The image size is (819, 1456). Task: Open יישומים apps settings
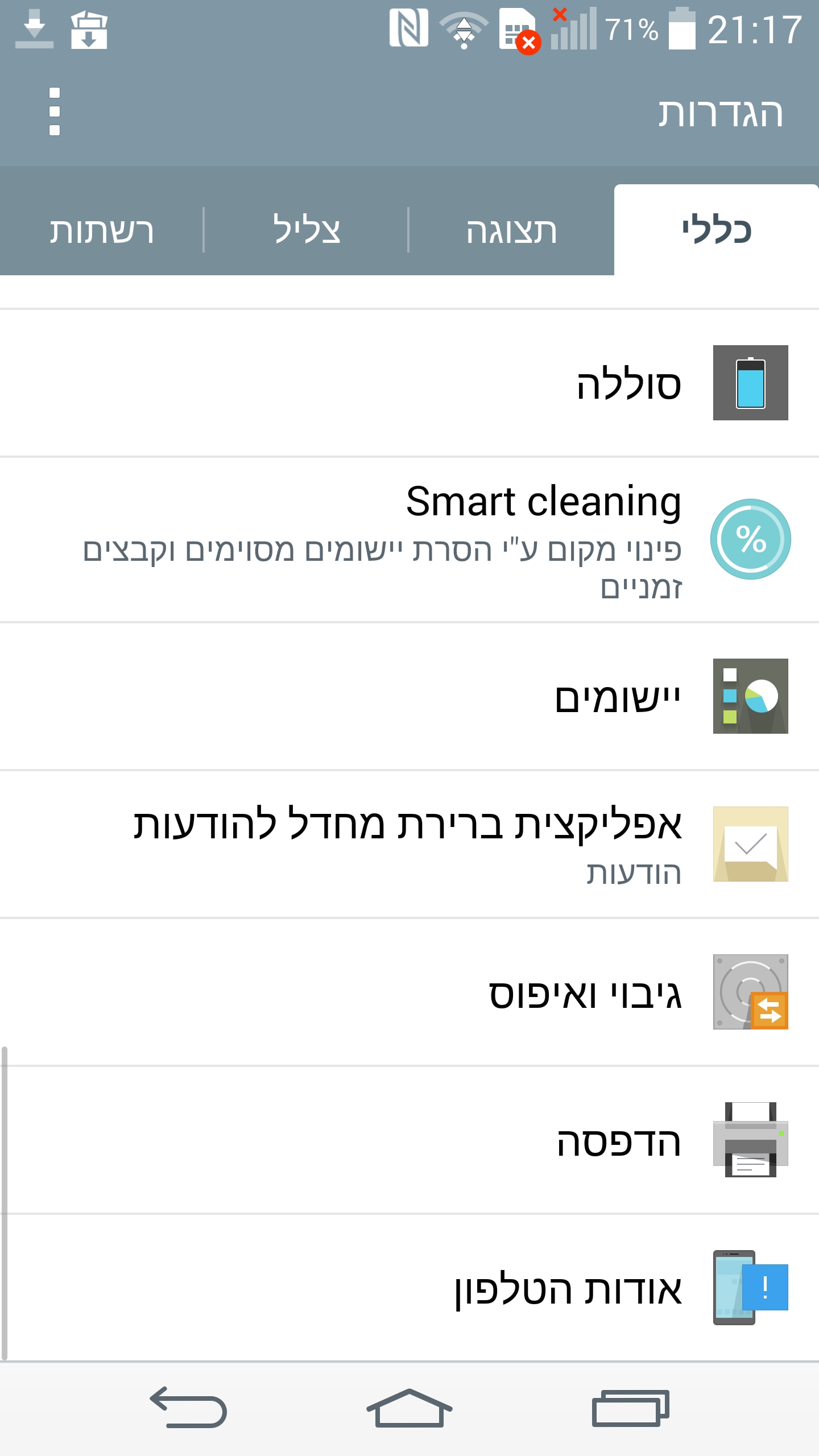pyautogui.click(x=409, y=697)
